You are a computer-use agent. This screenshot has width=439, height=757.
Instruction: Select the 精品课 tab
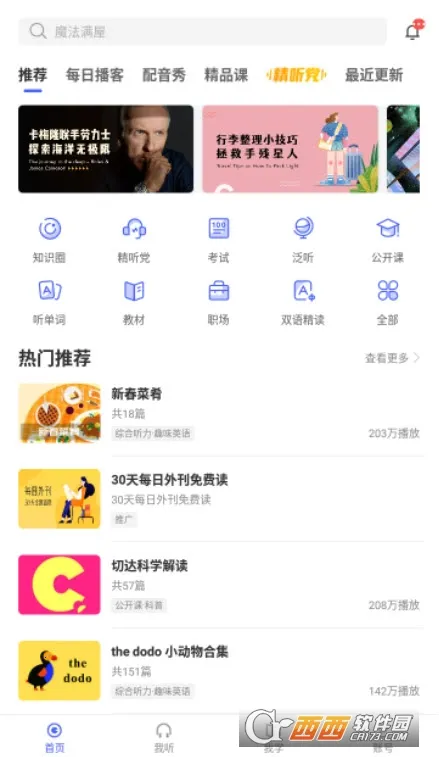click(x=226, y=75)
